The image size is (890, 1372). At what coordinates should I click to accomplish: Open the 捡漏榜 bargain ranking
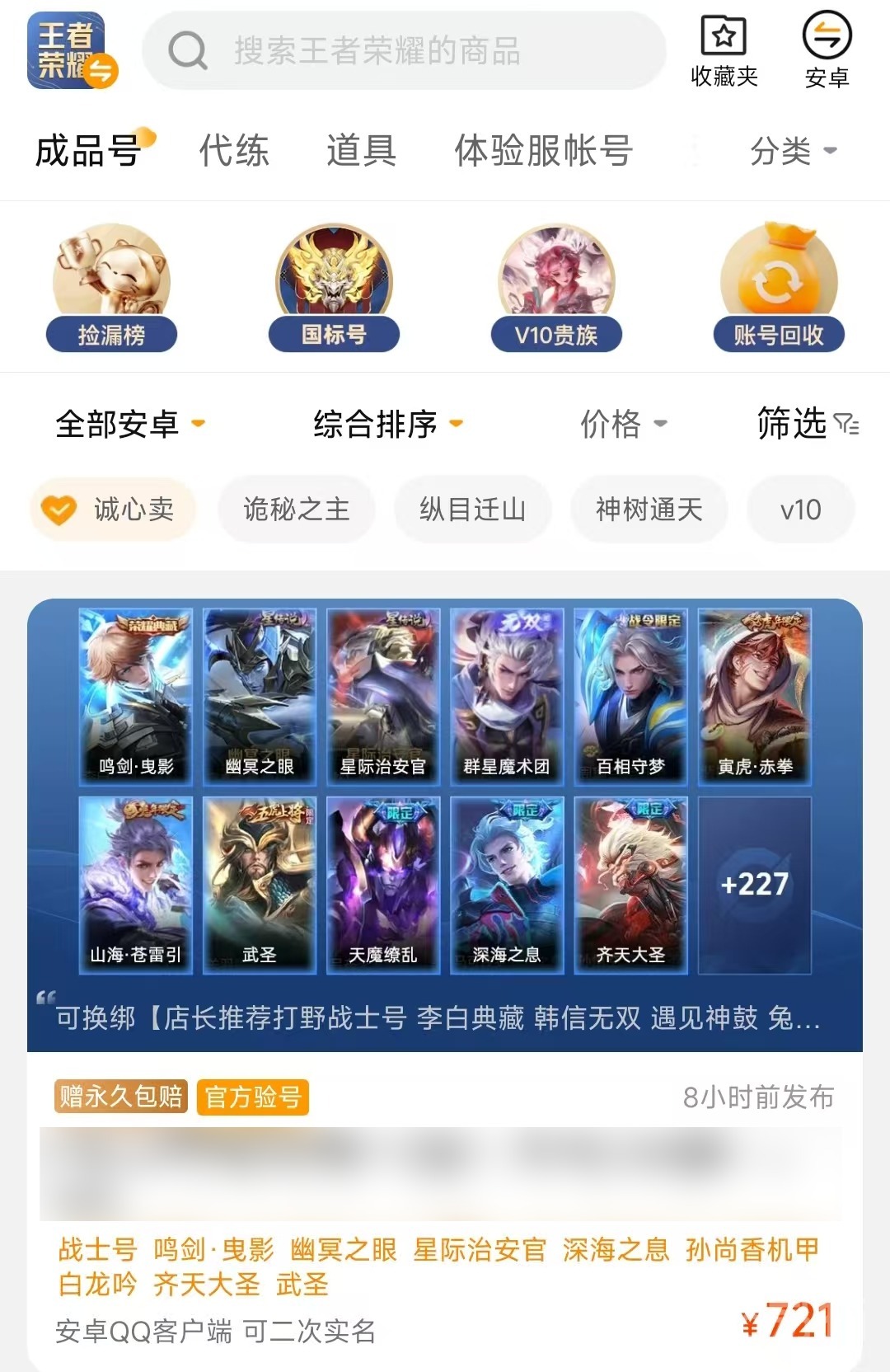pos(111,289)
